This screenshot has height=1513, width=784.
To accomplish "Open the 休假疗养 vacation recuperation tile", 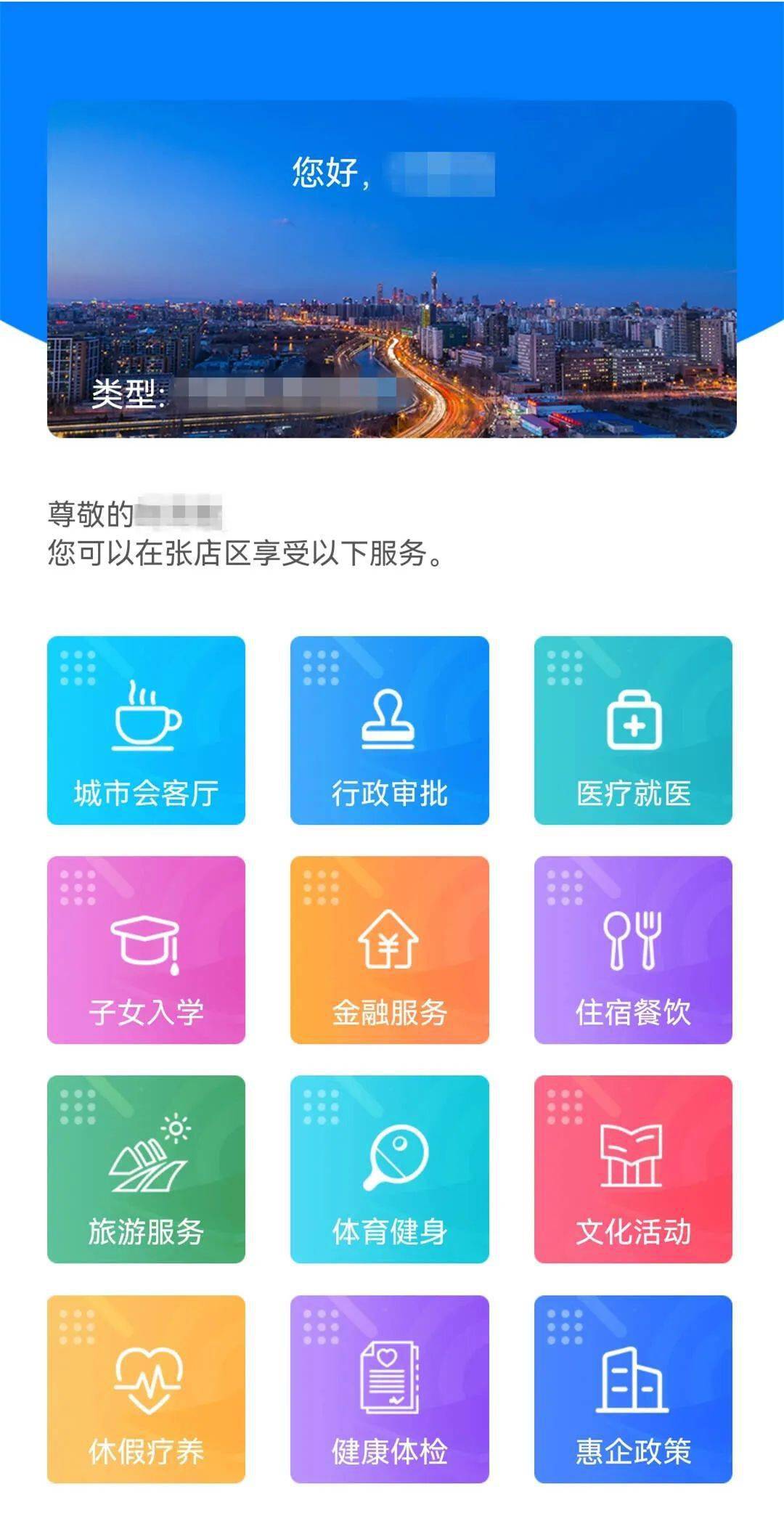I will tap(146, 1389).
